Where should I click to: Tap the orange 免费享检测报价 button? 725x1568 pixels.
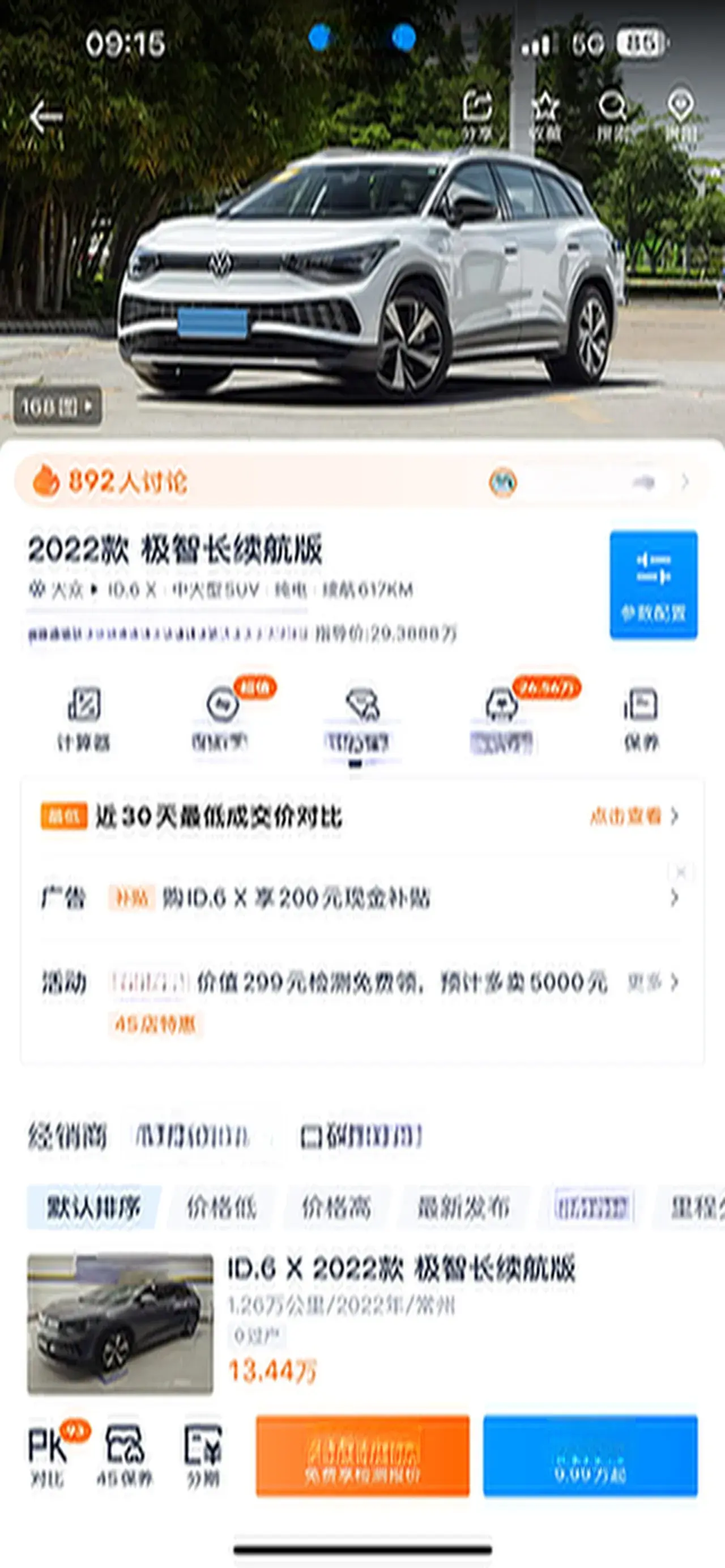click(x=362, y=1455)
